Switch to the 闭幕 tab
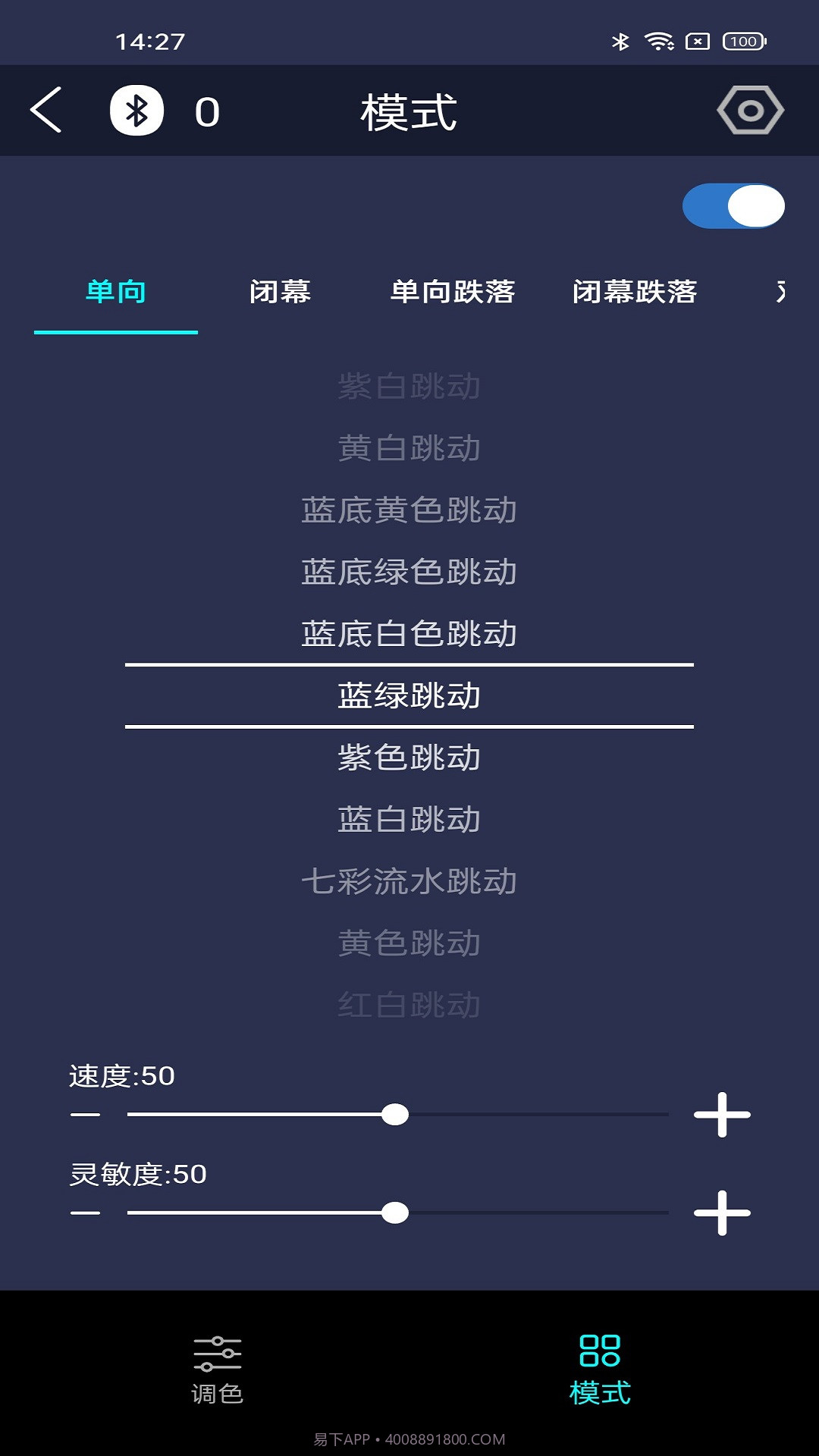Screen dimensions: 819x1456 click(x=281, y=292)
